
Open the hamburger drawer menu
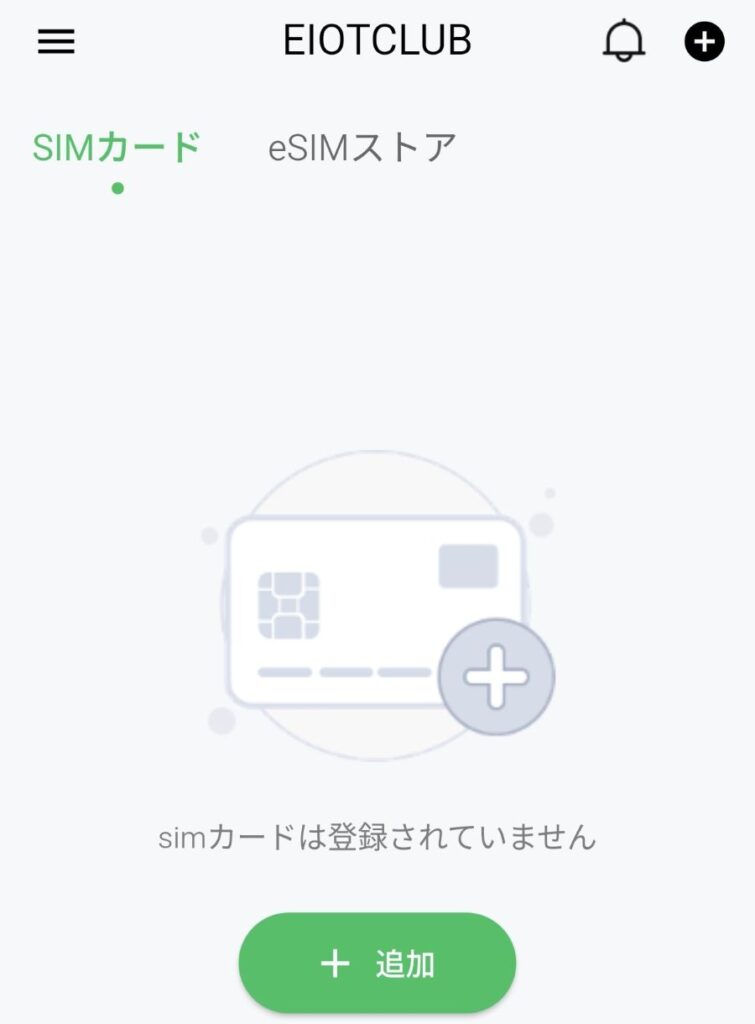click(56, 41)
